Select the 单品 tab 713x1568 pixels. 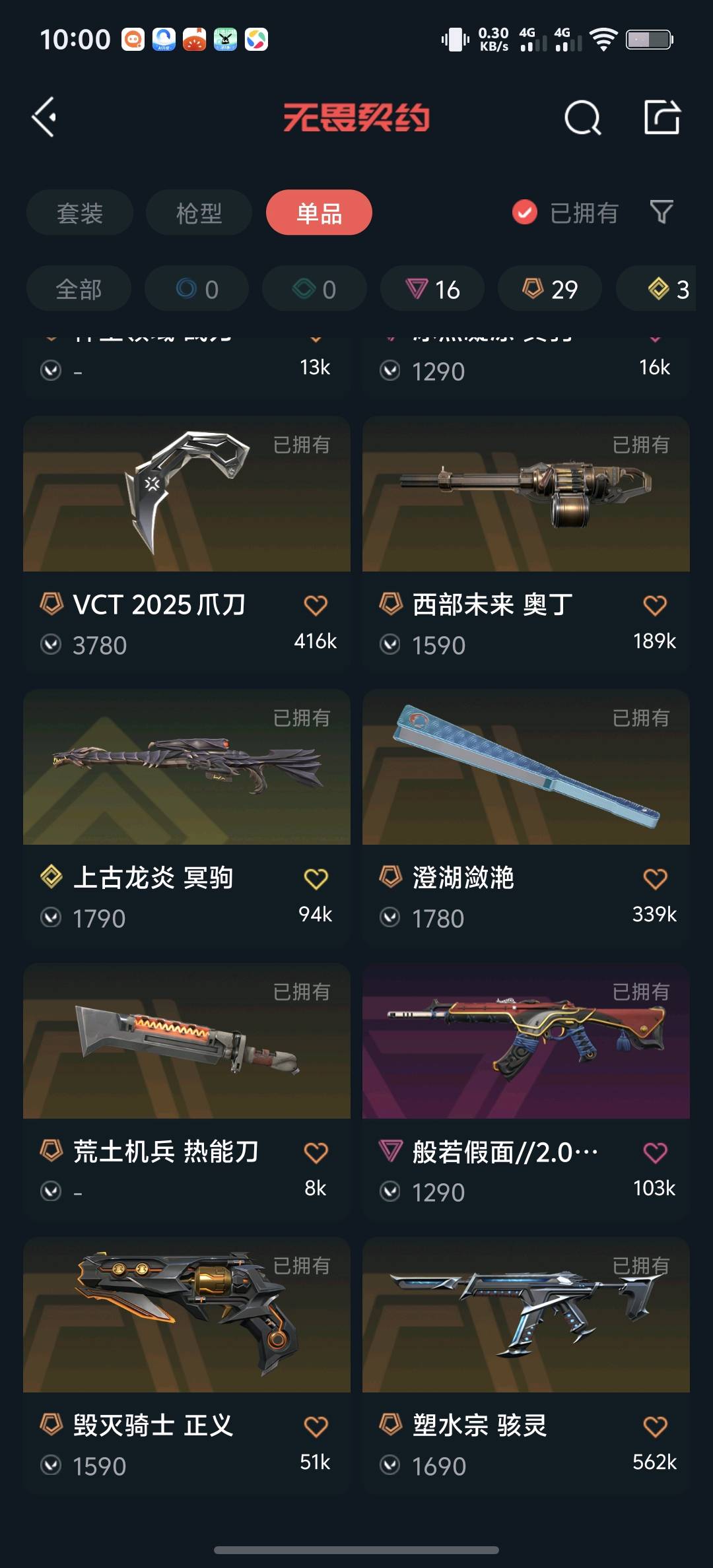(319, 213)
